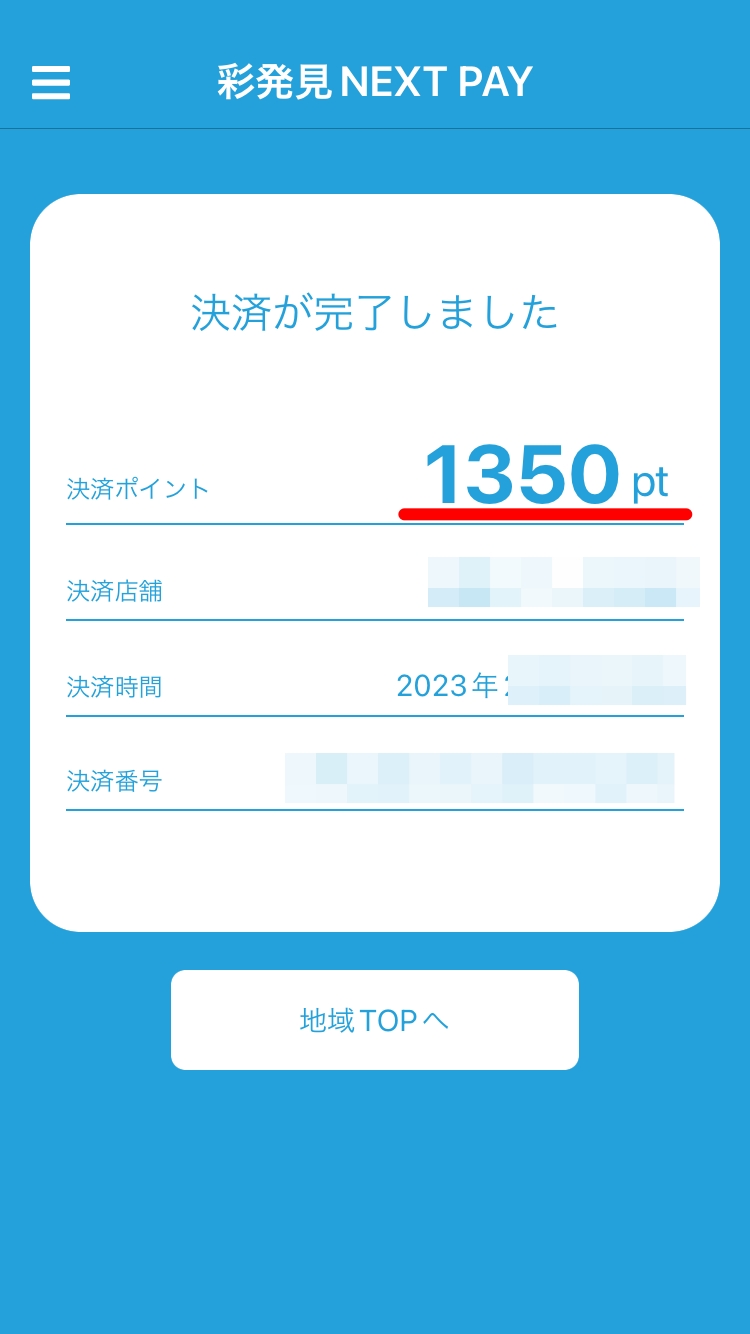Click the blue background below the card
The height and width of the screenshot is (1334, 750).
(374, 1200)
